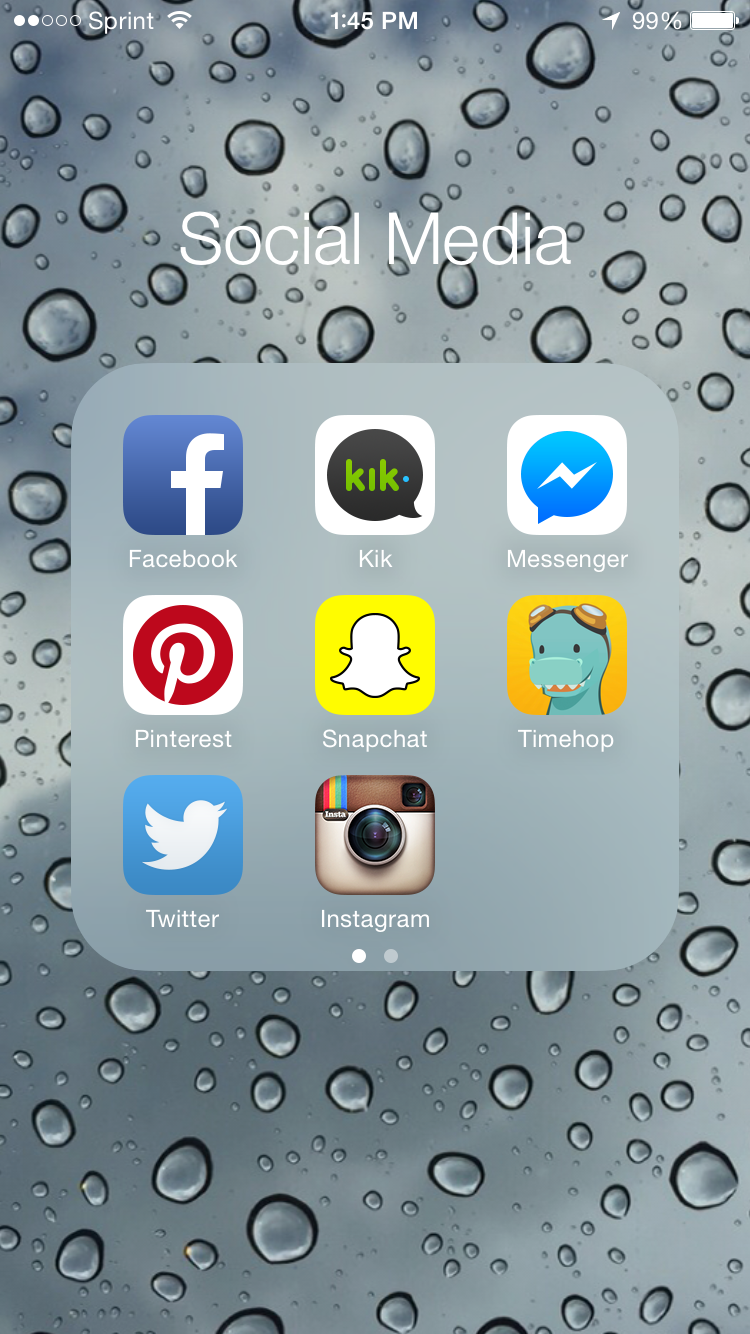
Task: Launch Kik messenger
Action: click(375, 475)
